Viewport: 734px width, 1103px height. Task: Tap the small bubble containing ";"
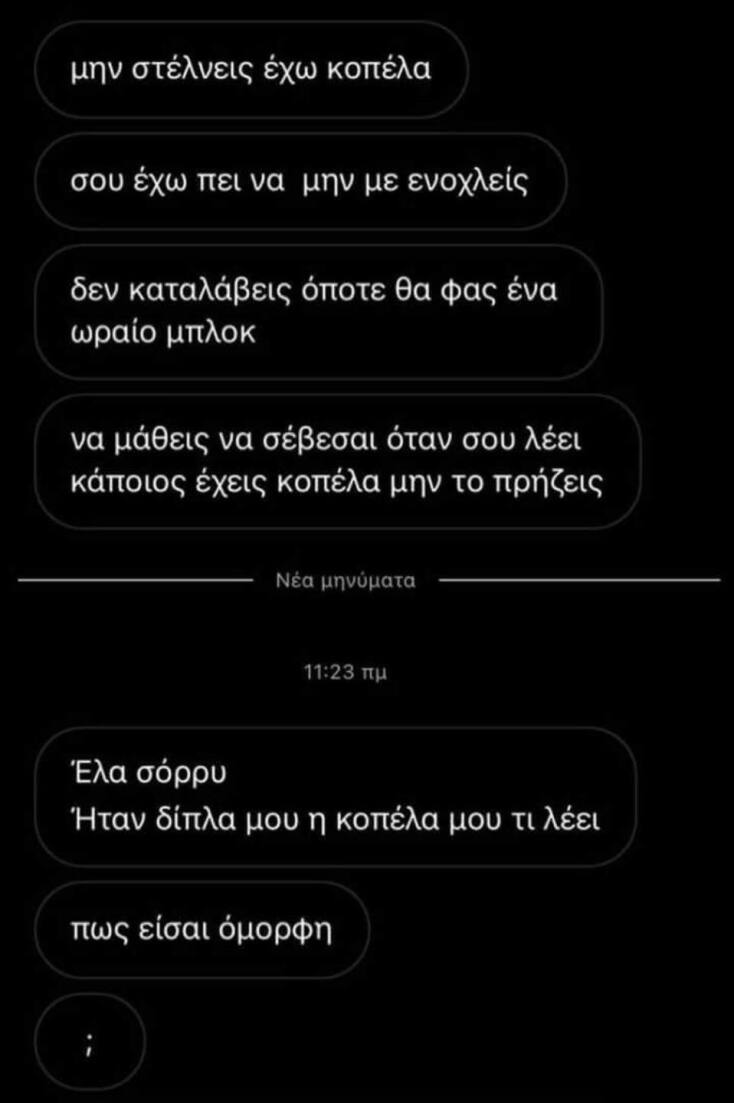click(x=88, y=1040)
